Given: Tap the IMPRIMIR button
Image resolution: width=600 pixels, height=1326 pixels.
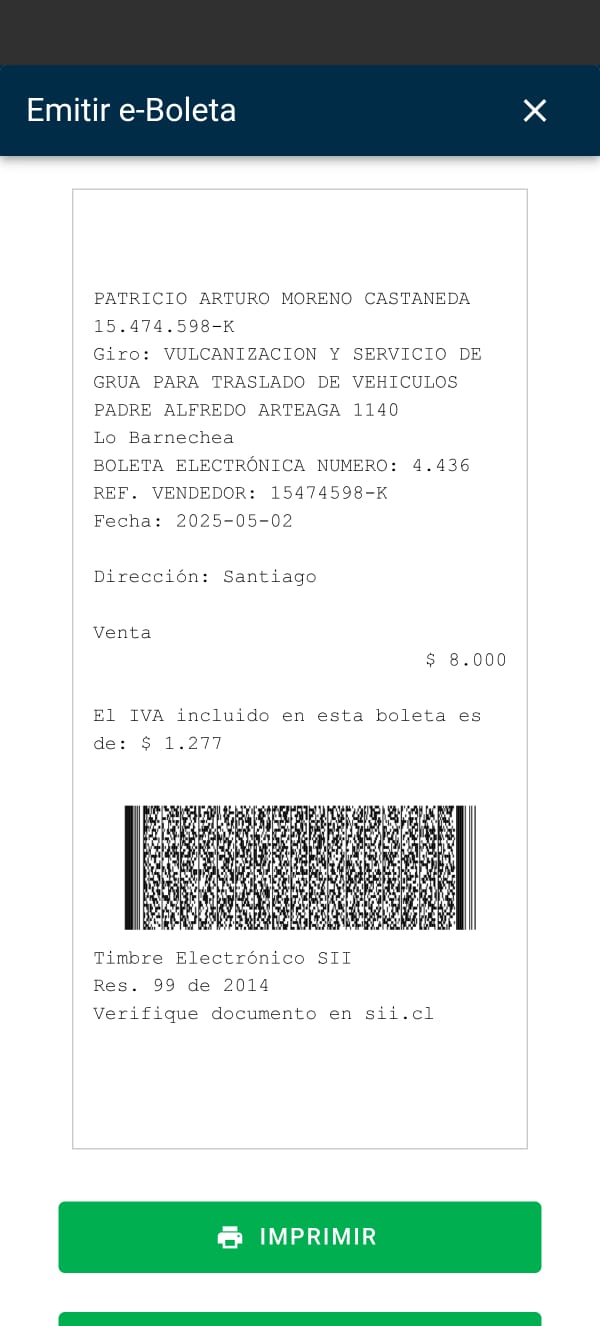Looking at the screenshot, I should pos(299,1237).
